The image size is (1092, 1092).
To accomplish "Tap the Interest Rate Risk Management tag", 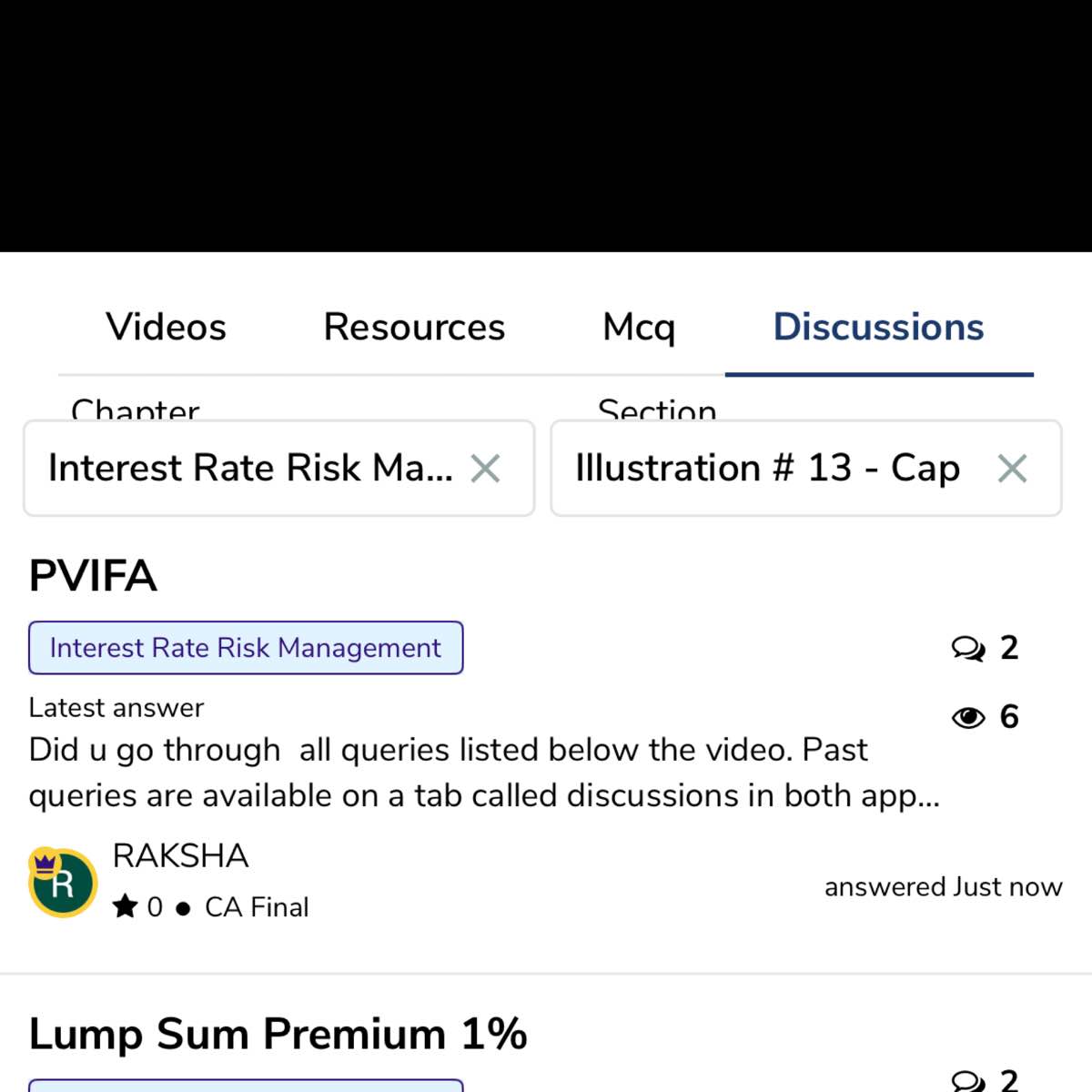I will click(246, 648).
